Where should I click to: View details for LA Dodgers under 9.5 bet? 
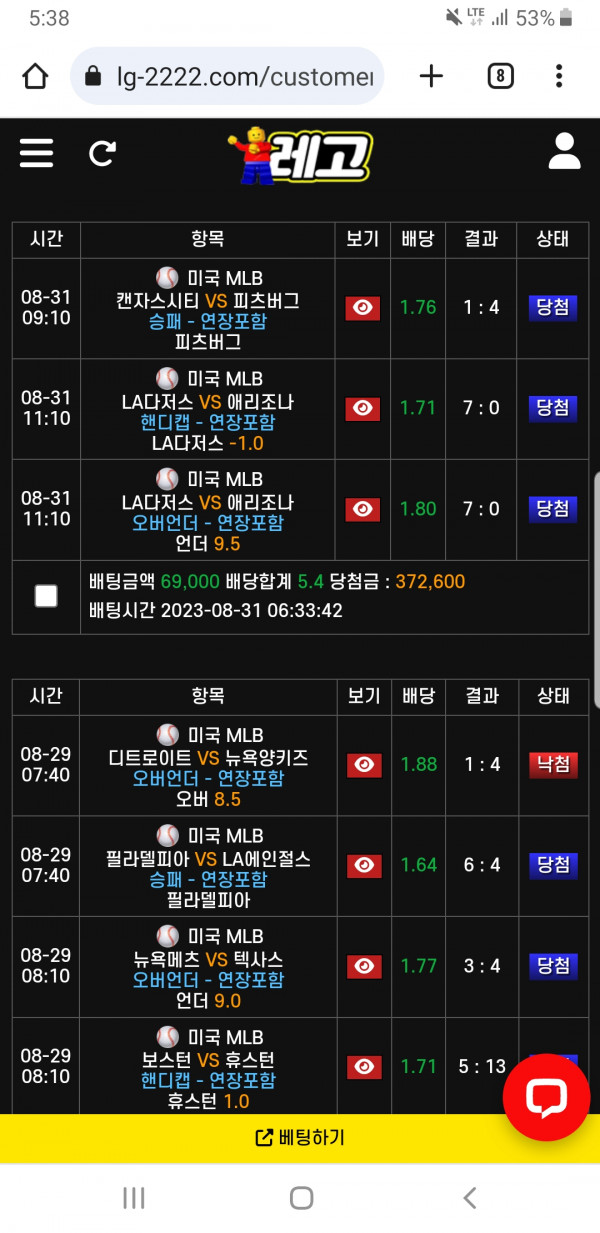363,509
